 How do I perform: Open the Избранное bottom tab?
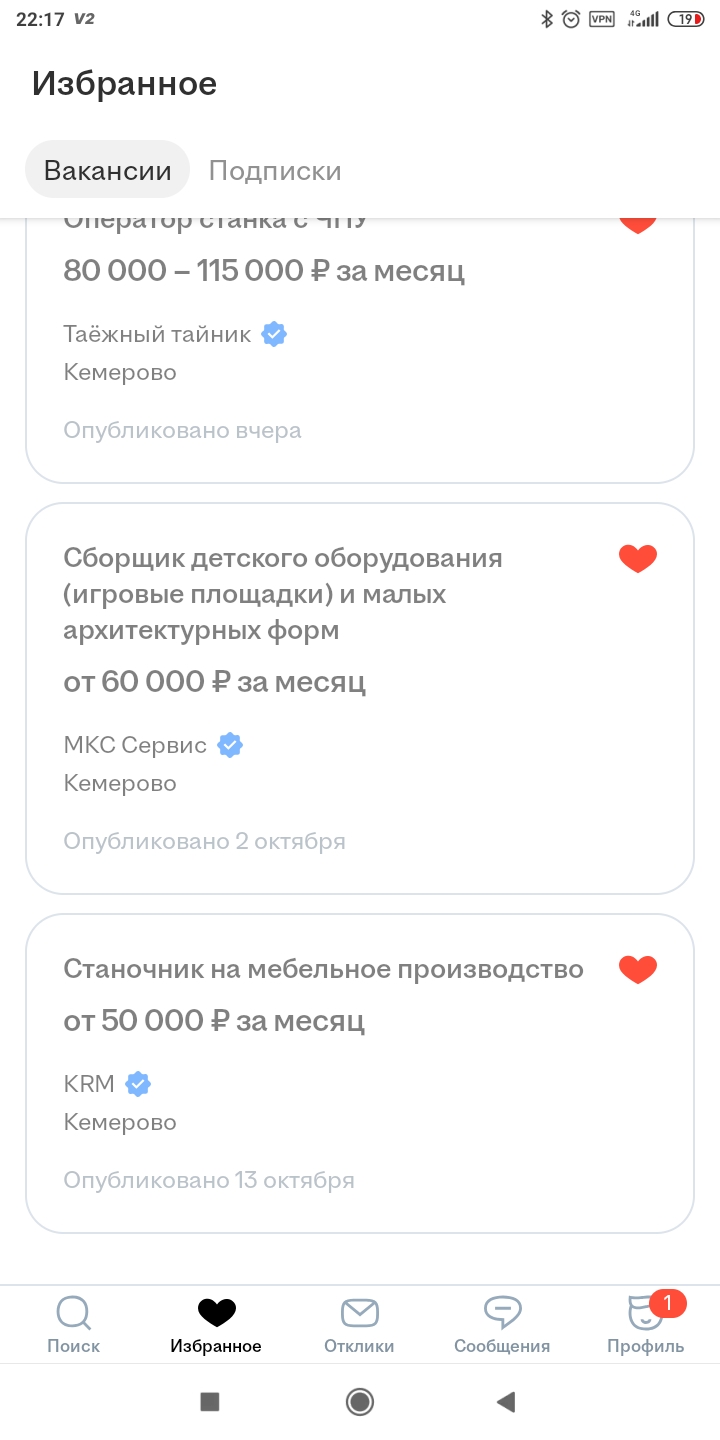(216, 1324)
